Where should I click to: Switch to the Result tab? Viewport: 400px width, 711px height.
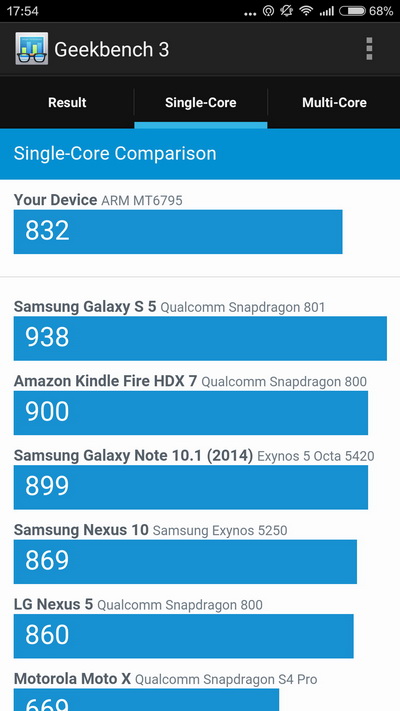67,102
